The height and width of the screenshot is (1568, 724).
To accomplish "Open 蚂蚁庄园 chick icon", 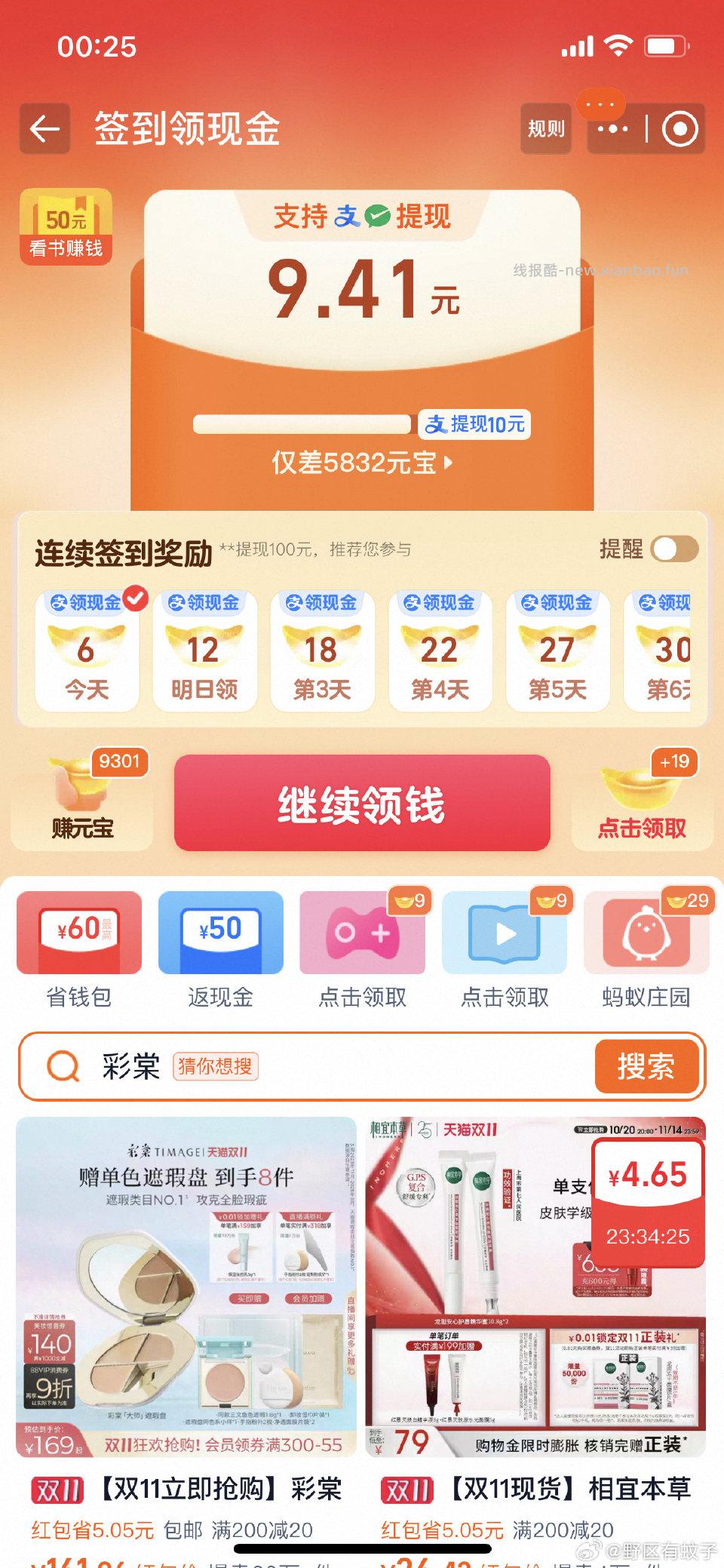I will (x=646, y=933).
